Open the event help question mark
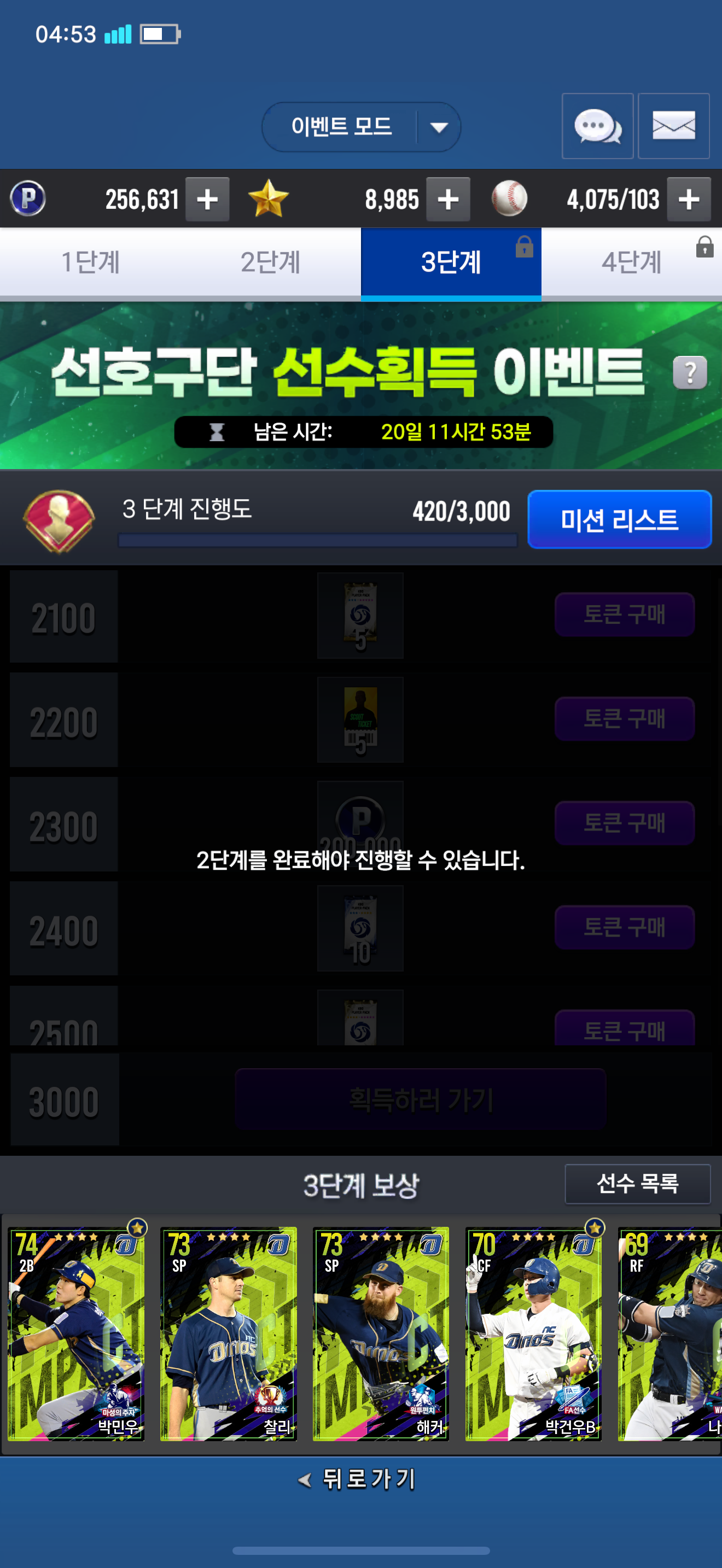The height and width of the screenshot is (1568, 722). 689,372
